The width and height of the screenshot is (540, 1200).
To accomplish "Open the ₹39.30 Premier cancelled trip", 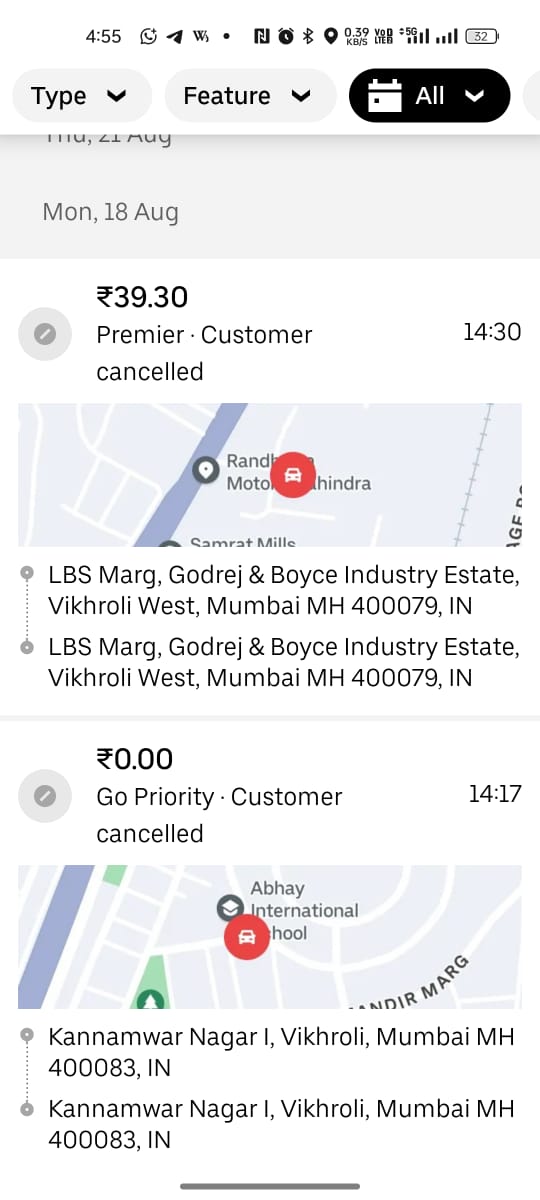I will click(270, 487).
